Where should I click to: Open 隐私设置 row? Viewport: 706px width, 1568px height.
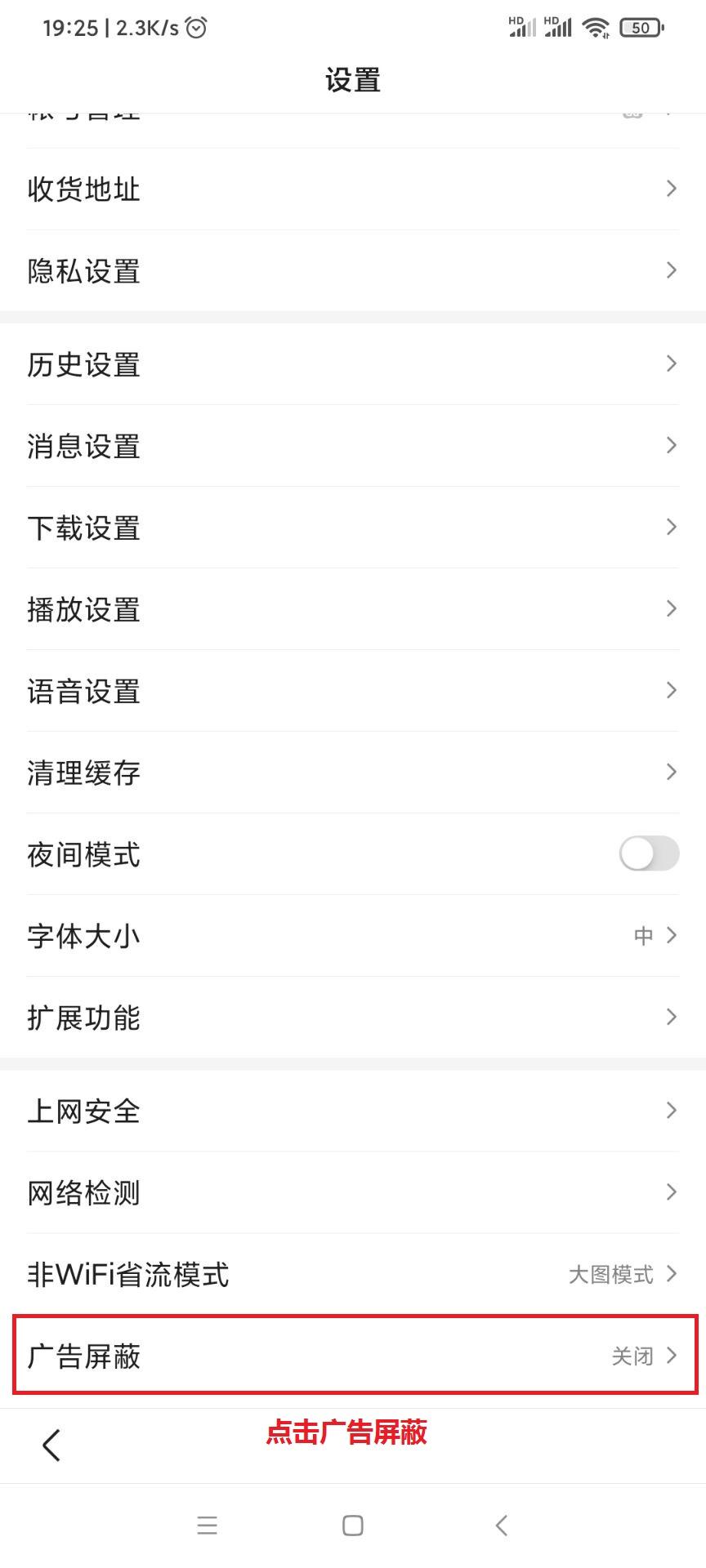click(x=353, y=270)
